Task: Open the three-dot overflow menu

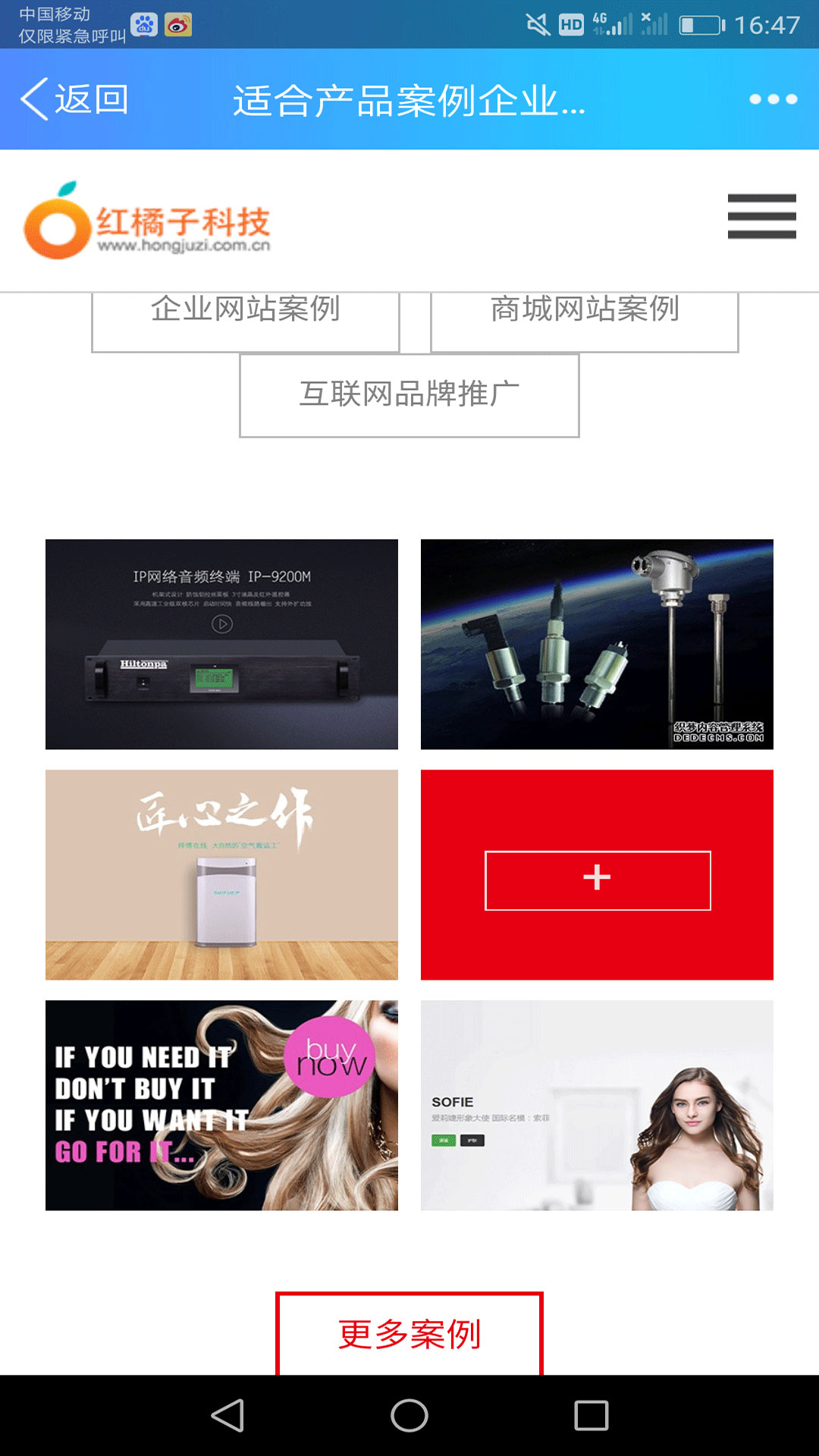Action: (x=773, y=99)
